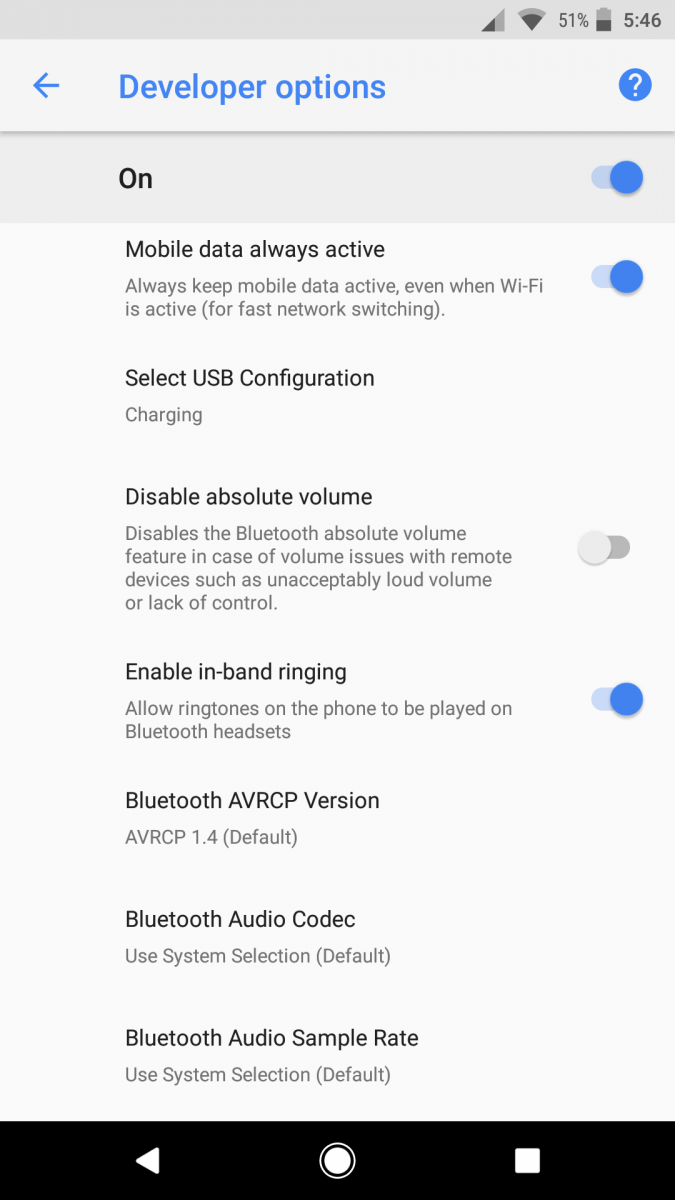This screenshot has height=1200, width=675.
Task: Turn off Enable in-band ringing
Action: [616, 700]
